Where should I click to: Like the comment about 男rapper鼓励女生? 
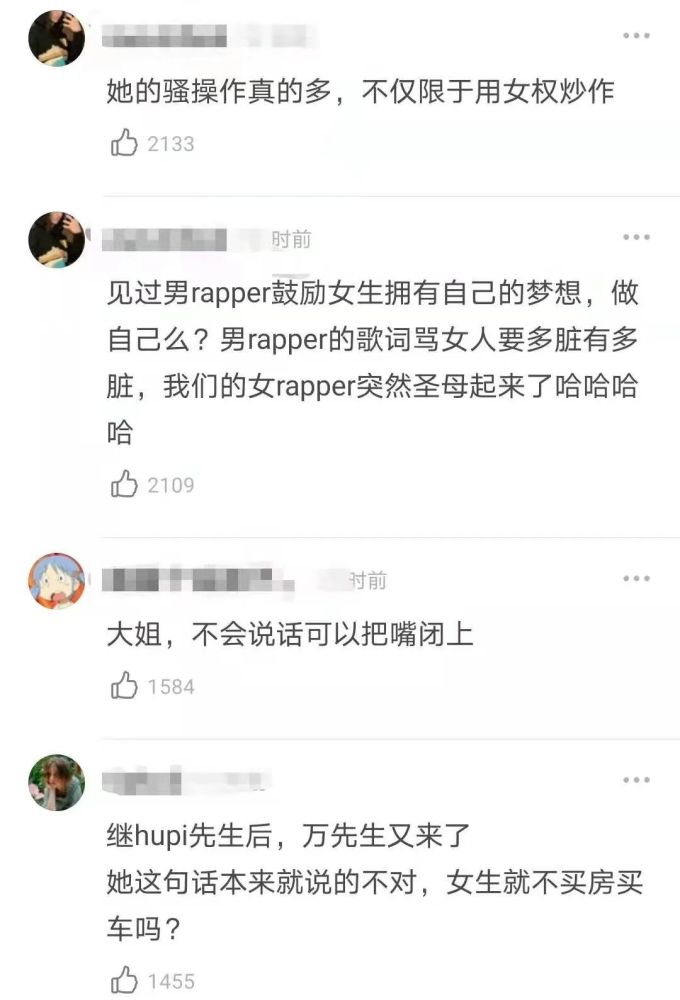[124, 486]
